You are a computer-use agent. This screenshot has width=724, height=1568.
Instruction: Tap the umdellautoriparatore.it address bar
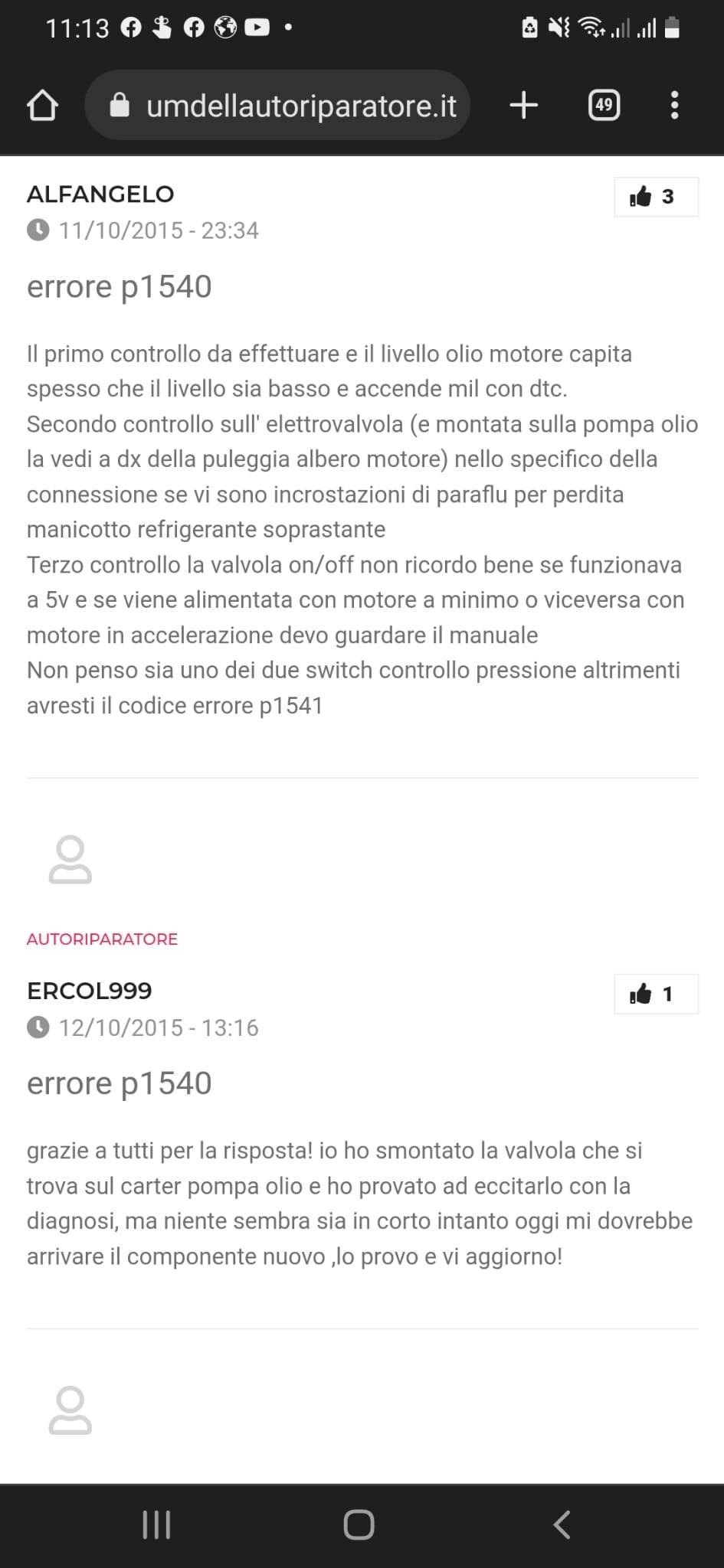point(277,106)
